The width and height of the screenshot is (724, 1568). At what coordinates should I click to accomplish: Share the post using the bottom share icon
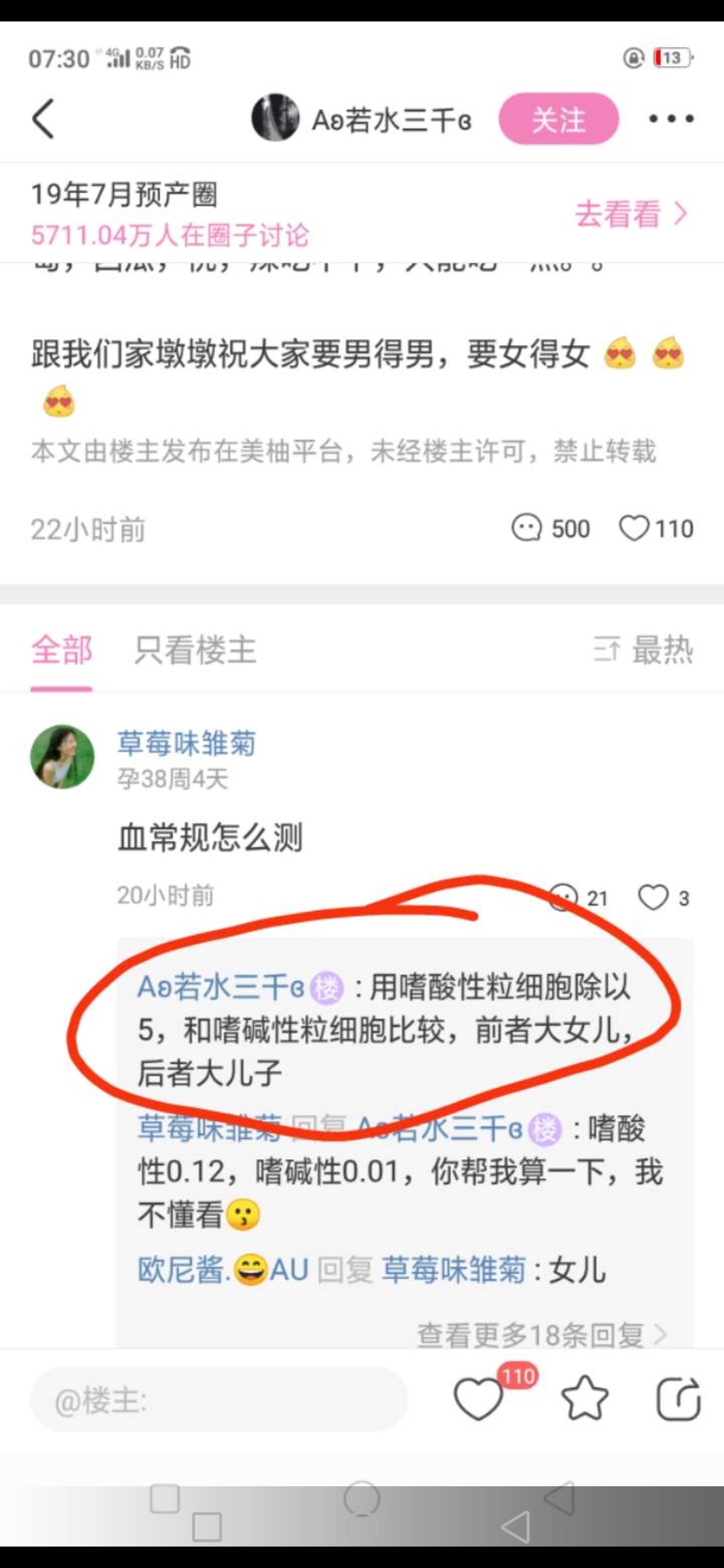point(678,1399)
